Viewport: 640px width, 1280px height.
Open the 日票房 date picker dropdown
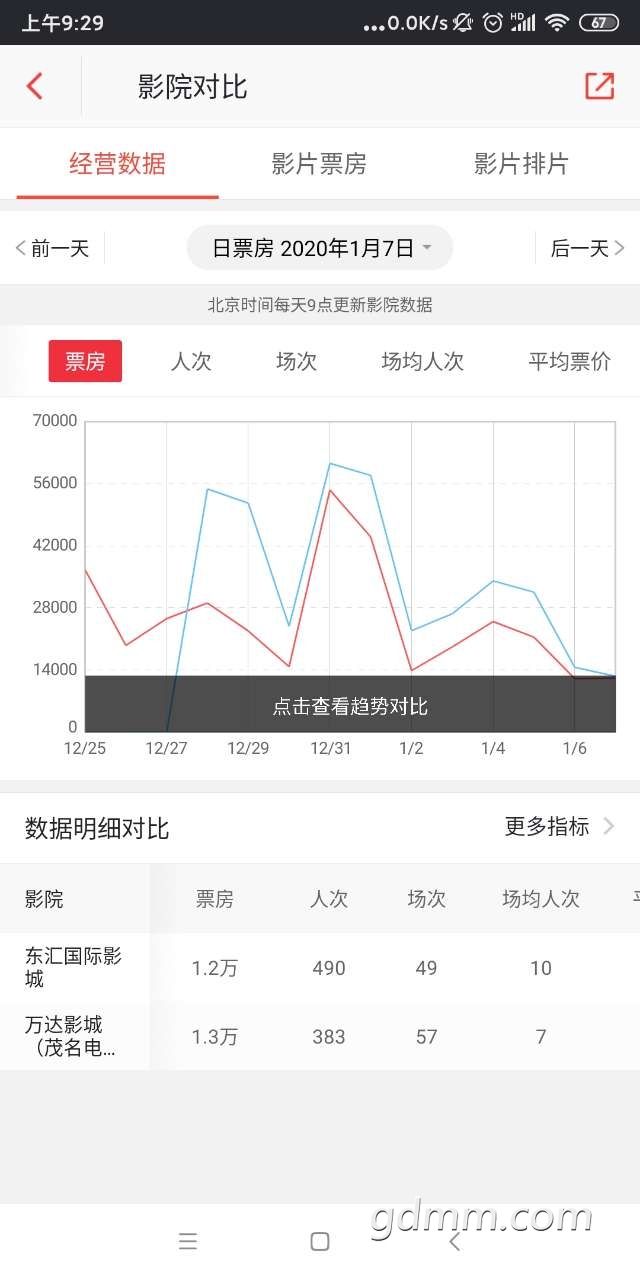320,248
